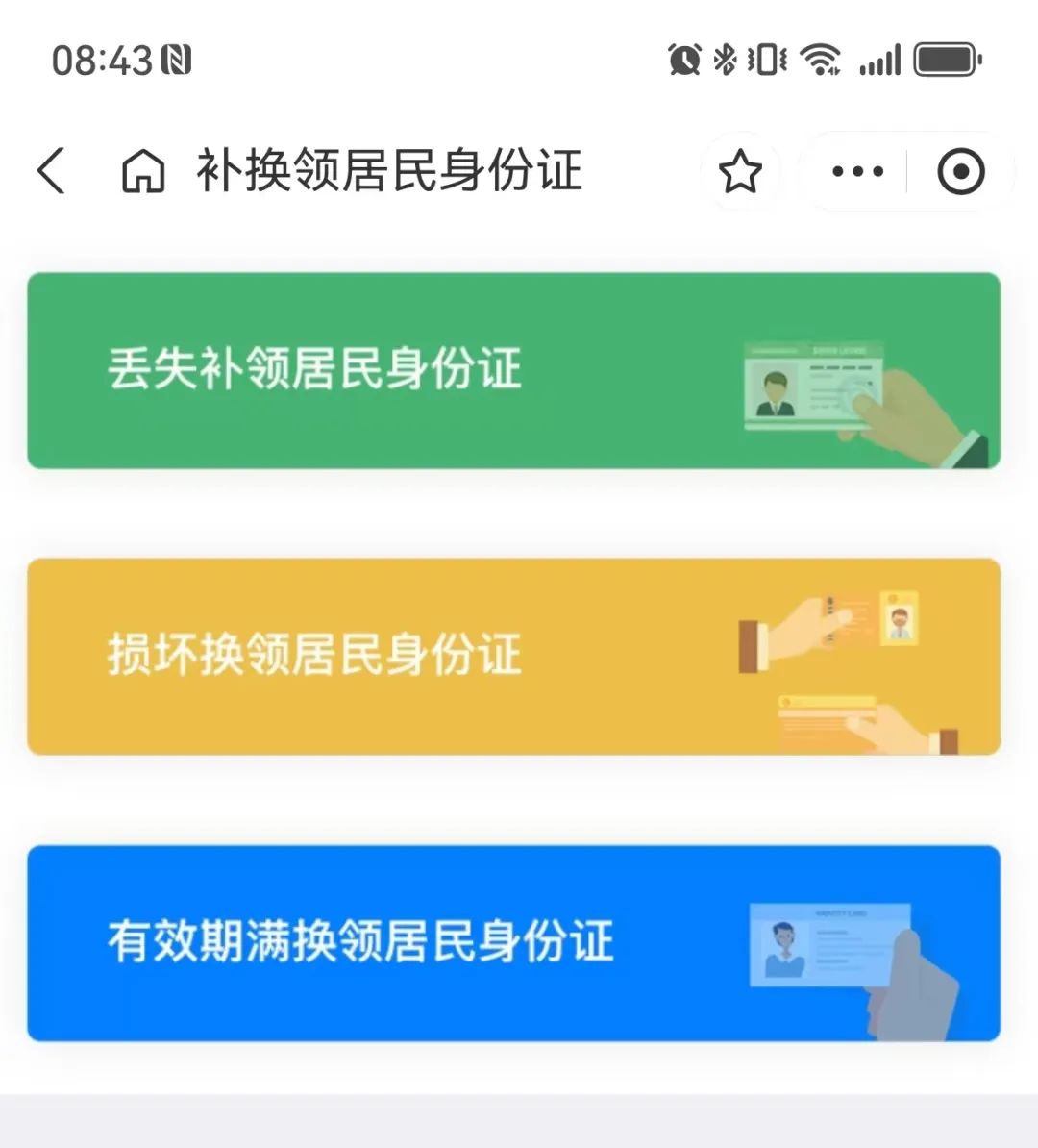
Task: Go back using the arrow
Action: [52, 172]
